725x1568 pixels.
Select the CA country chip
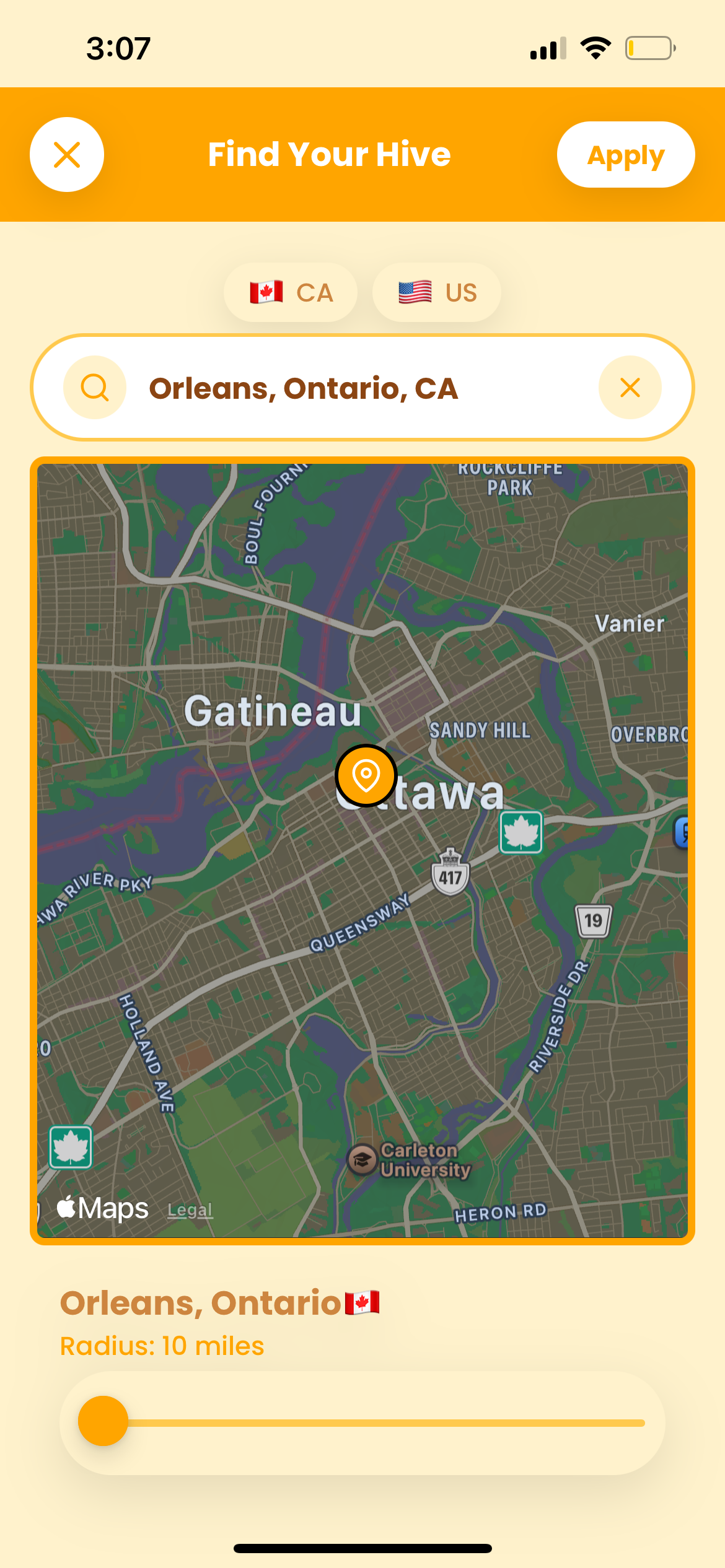pos(291,292)
